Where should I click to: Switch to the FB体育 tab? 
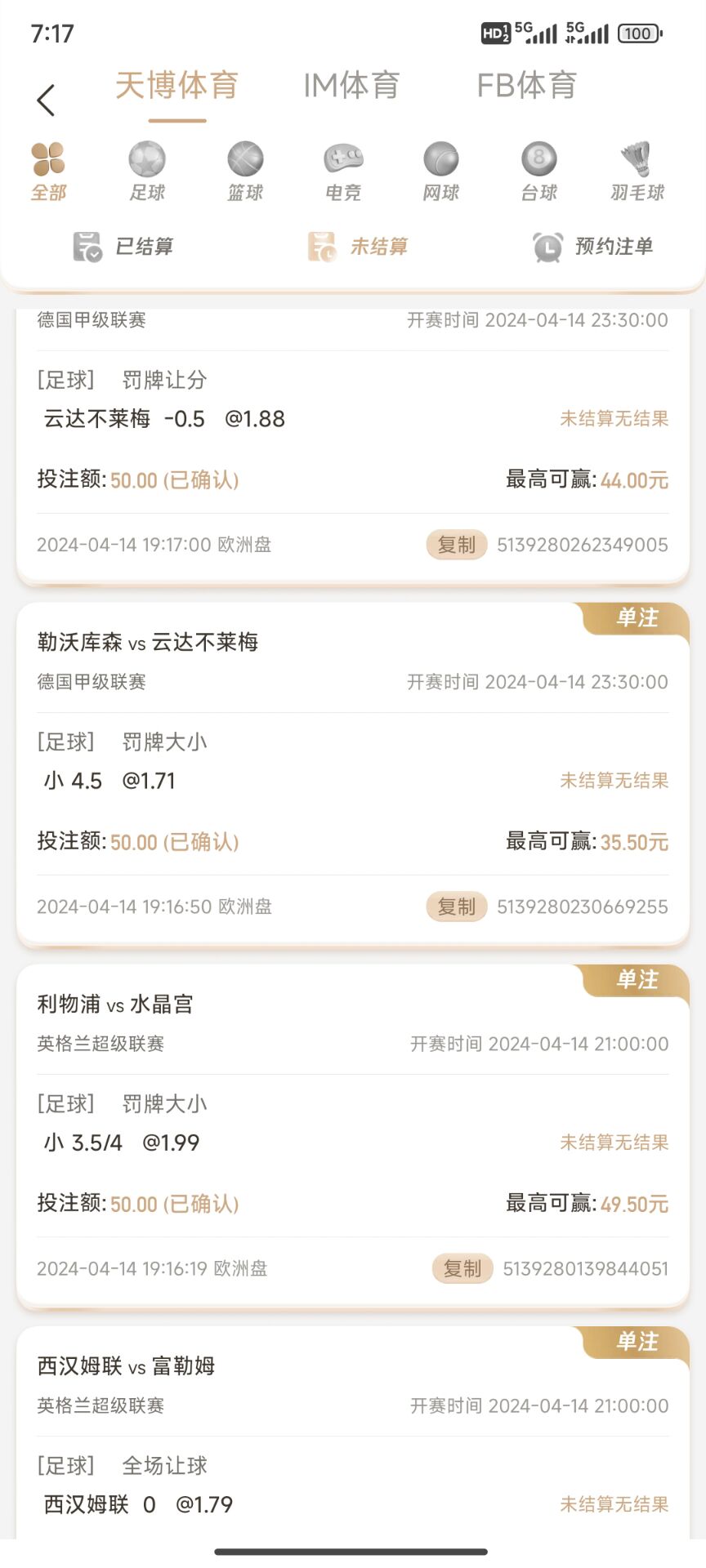point(527,86)
